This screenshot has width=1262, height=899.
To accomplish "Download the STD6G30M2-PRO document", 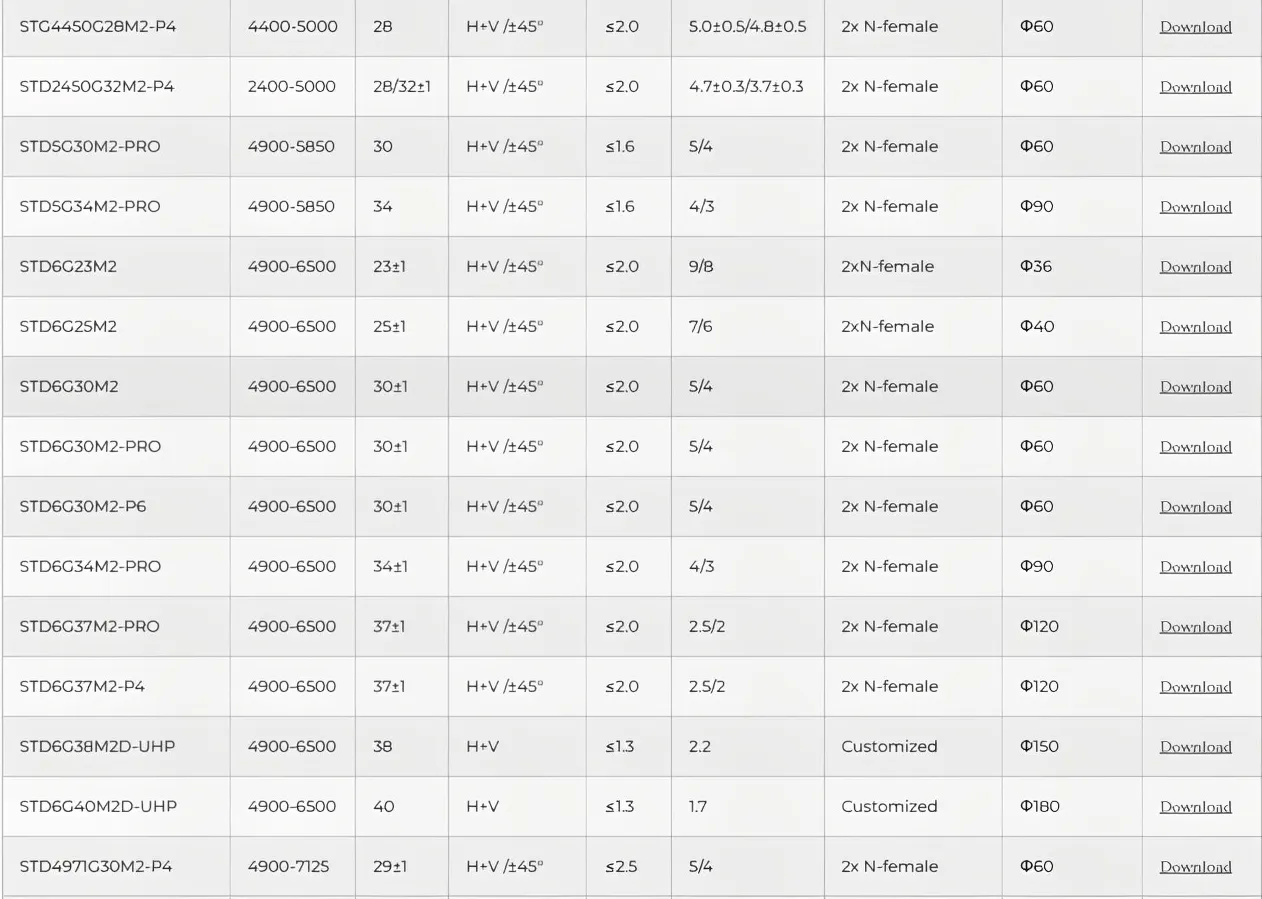I will [x=1195, y=447].
